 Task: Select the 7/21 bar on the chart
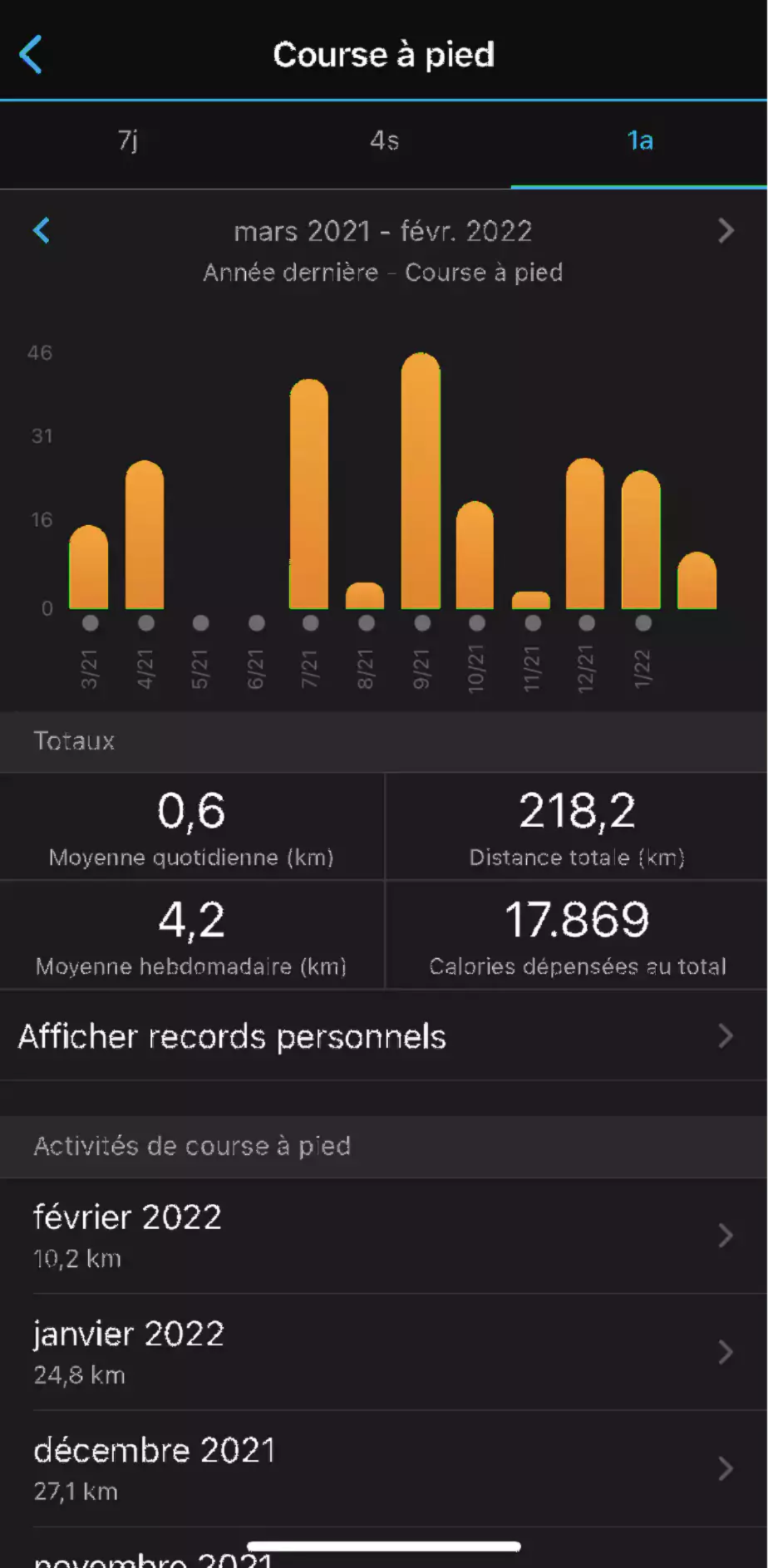(311, 490)
